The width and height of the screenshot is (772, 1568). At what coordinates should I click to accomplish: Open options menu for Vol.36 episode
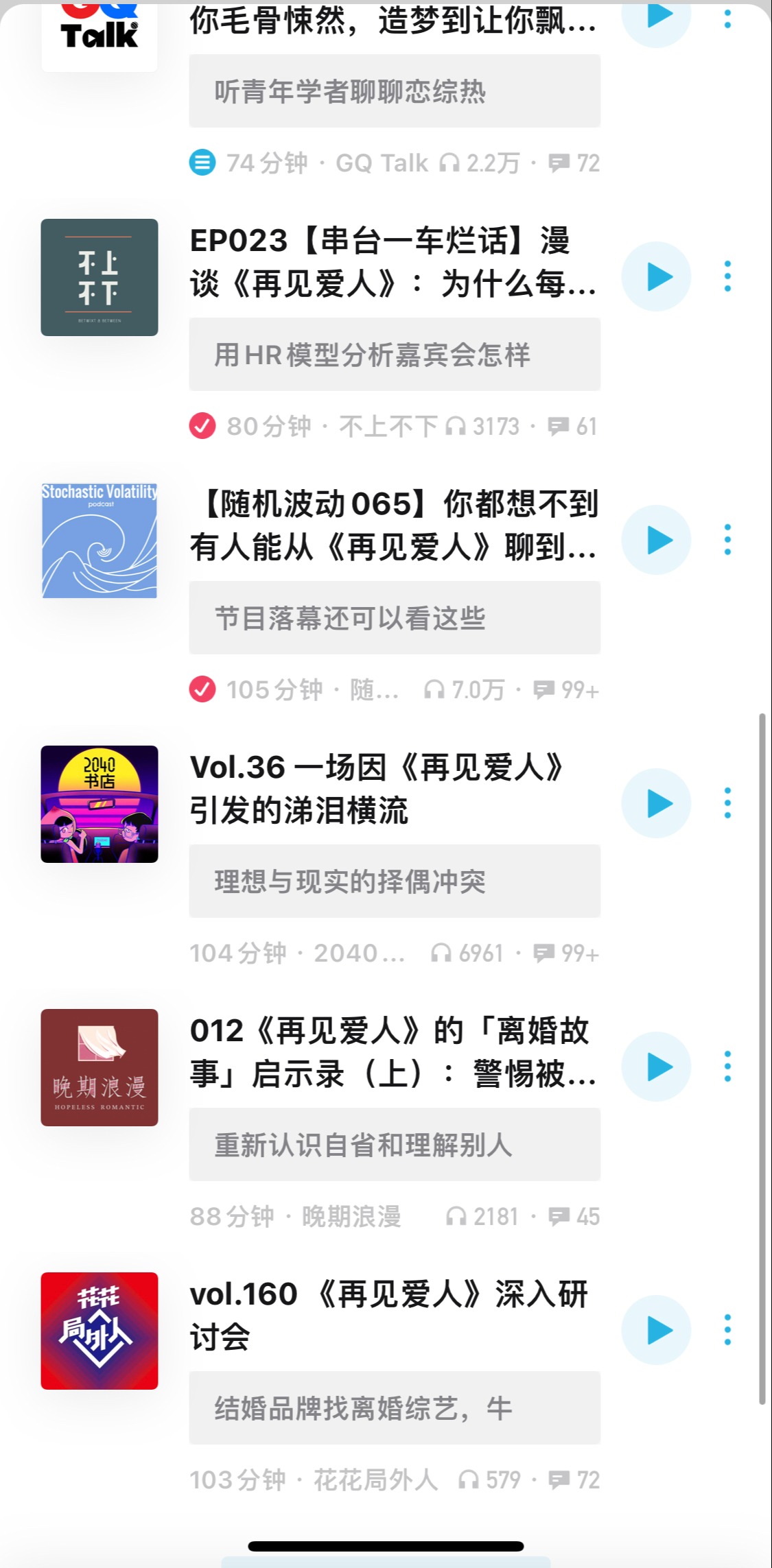coord(727,803)
